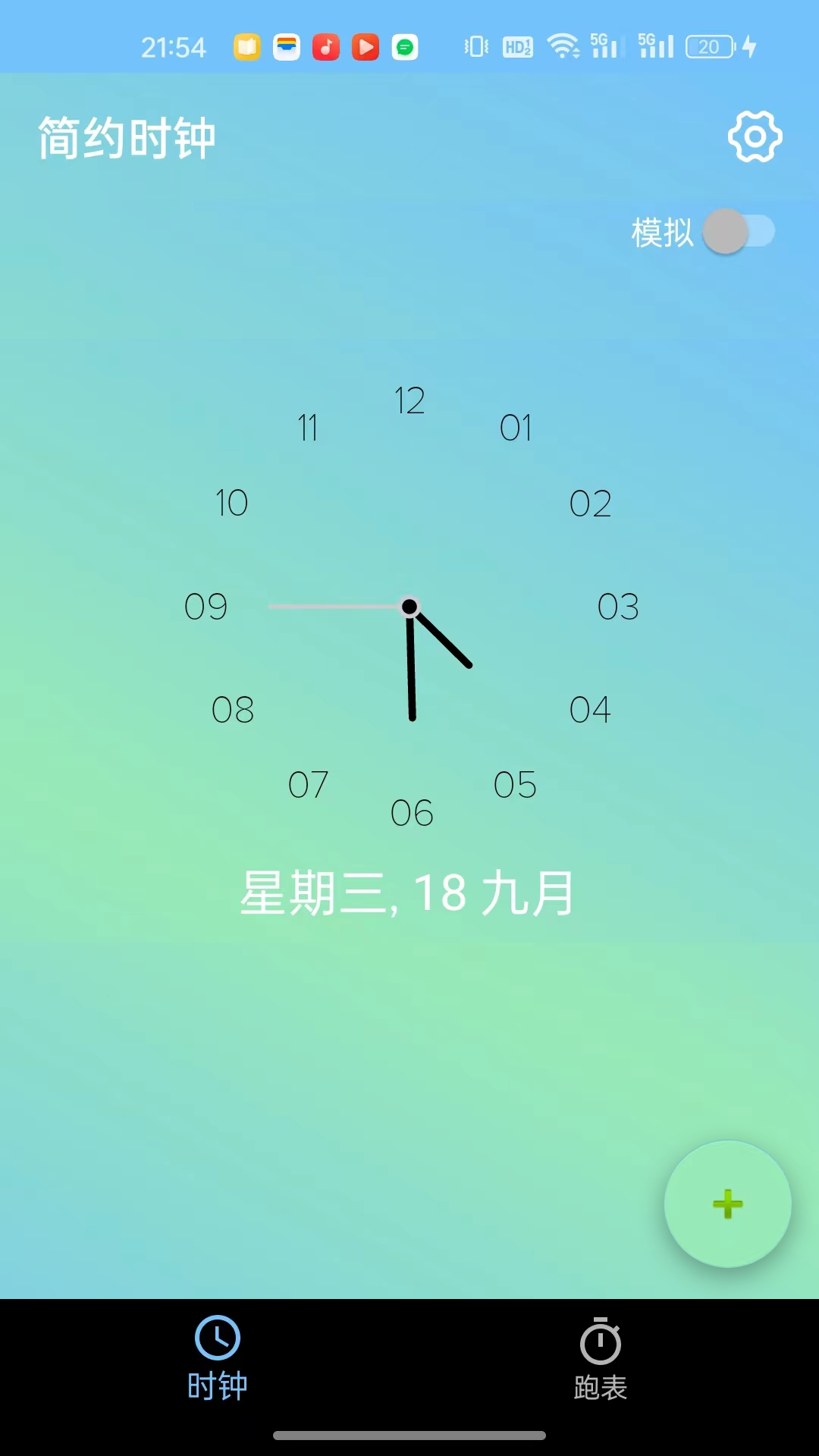
Task: Switch to the 跑表 tab
Action: tap(601, 1359)
